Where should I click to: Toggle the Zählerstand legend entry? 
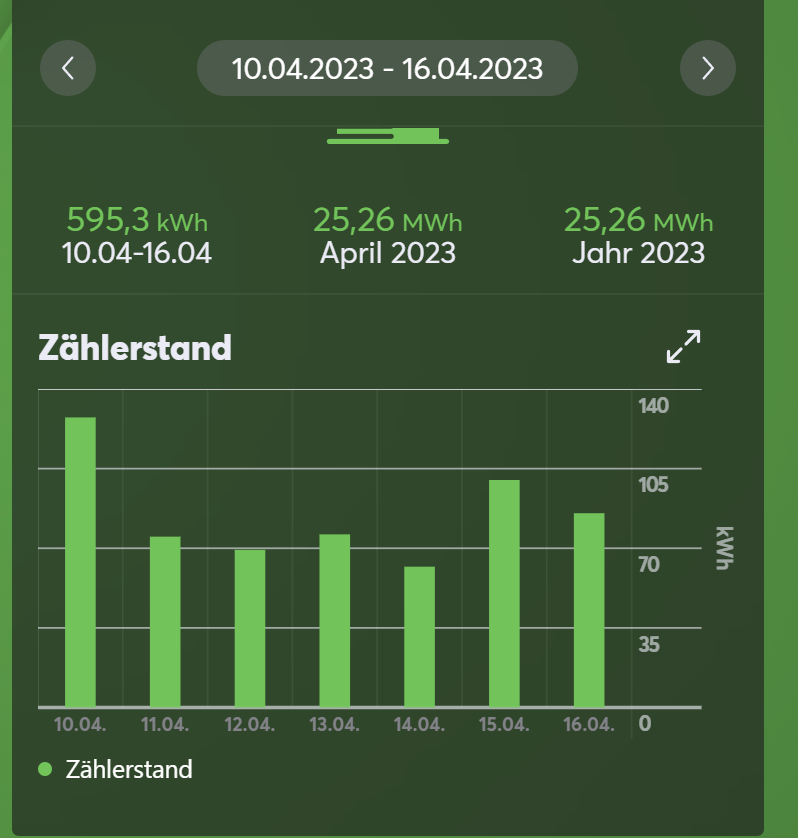coord(116,769)
